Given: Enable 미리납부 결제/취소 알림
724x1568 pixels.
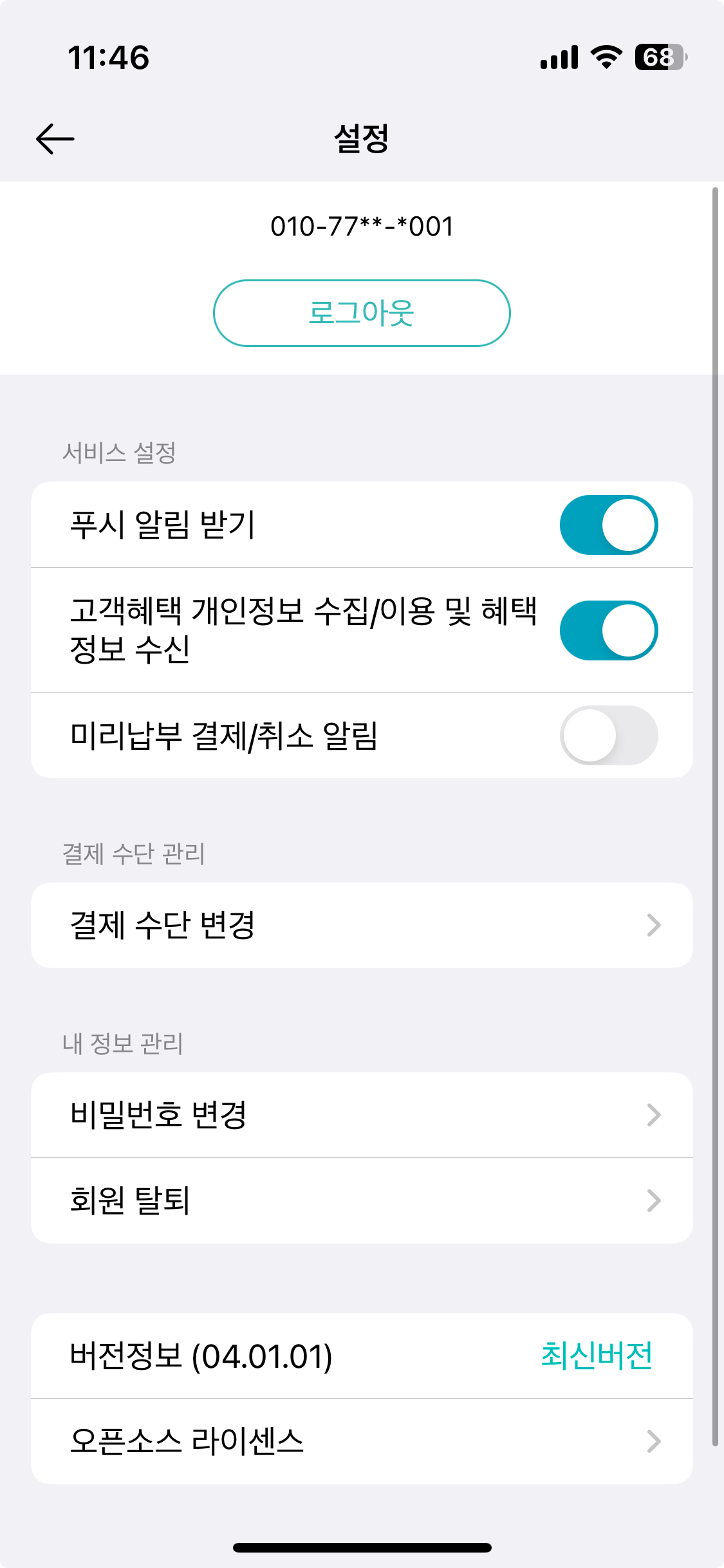Looking at the screenshot, I should pos(608,735).
